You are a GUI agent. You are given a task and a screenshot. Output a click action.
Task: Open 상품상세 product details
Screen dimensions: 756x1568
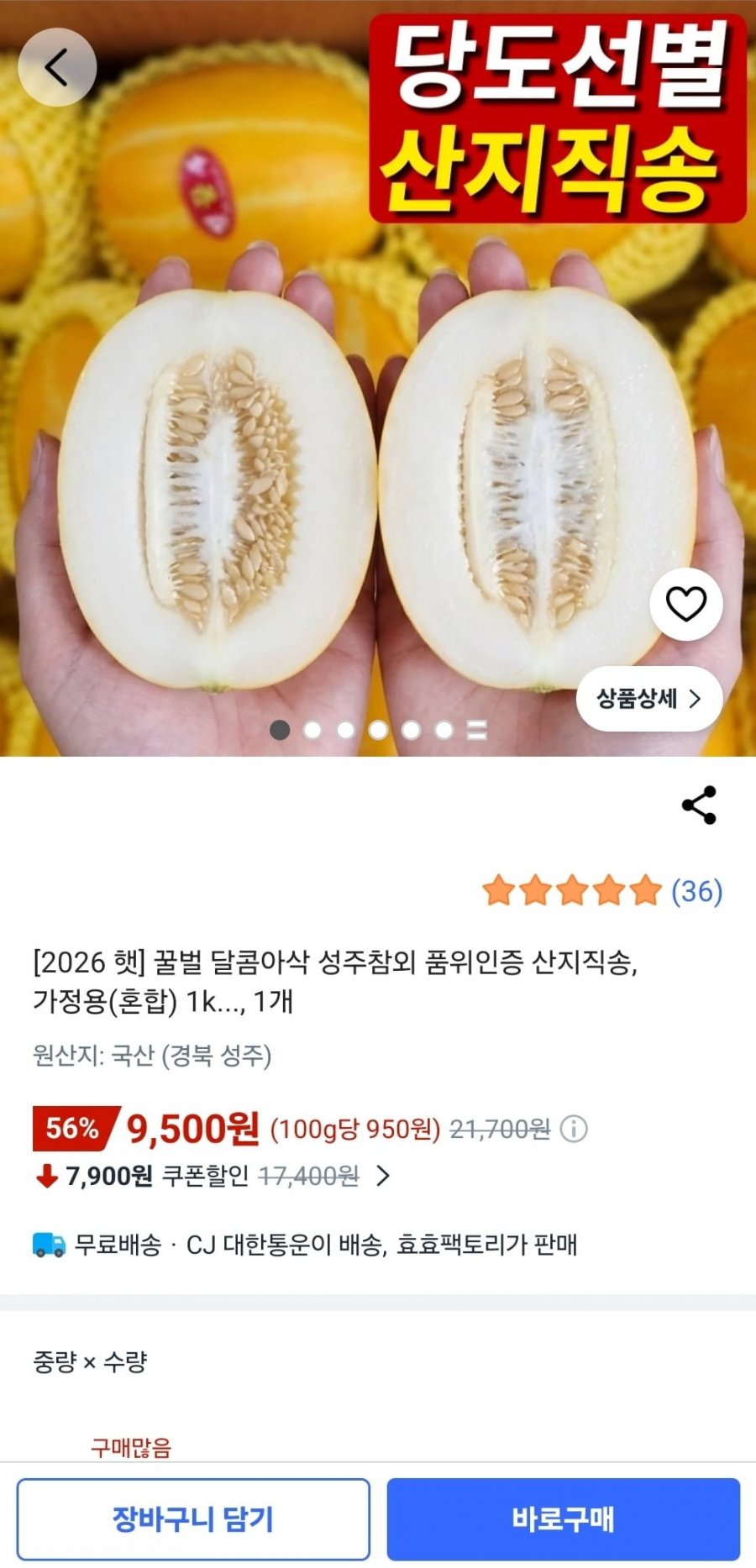(648, 698)
